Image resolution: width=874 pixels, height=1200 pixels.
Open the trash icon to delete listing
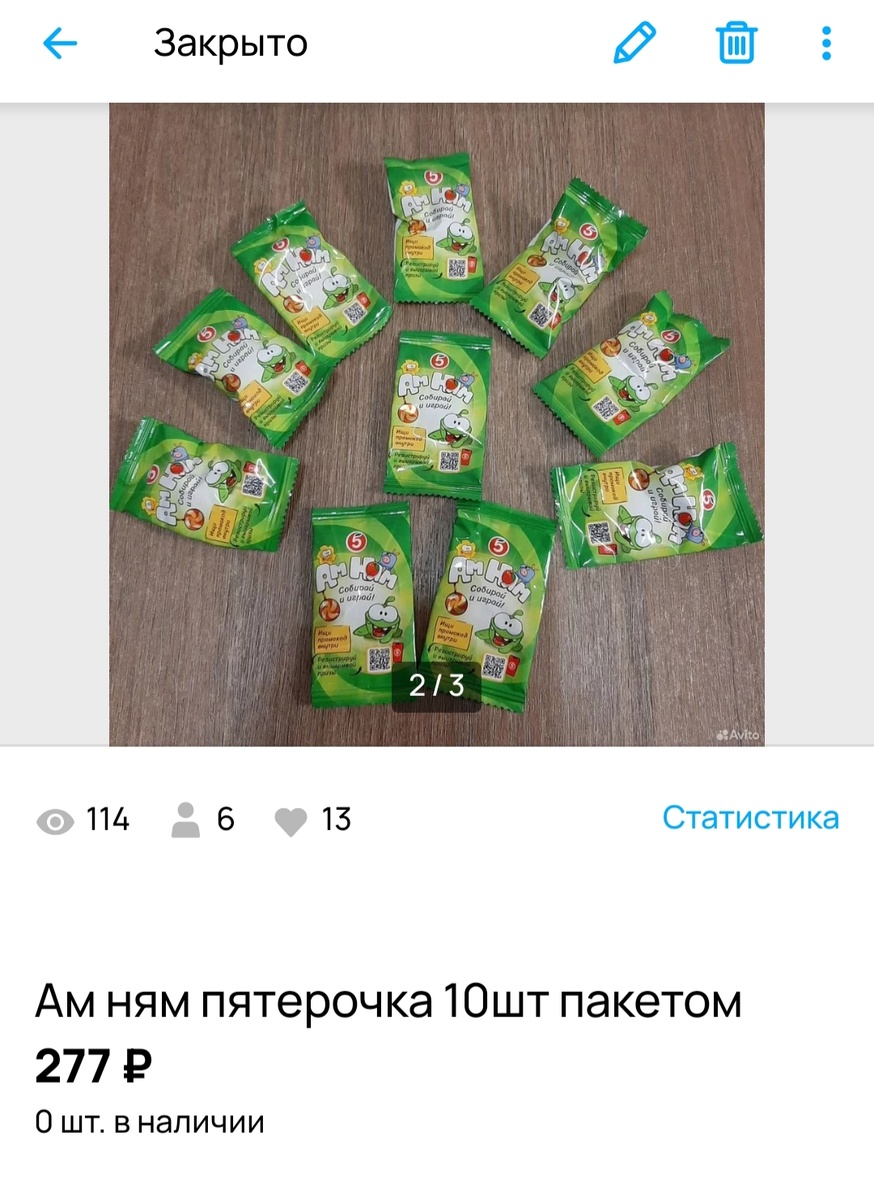click(735, 43)
